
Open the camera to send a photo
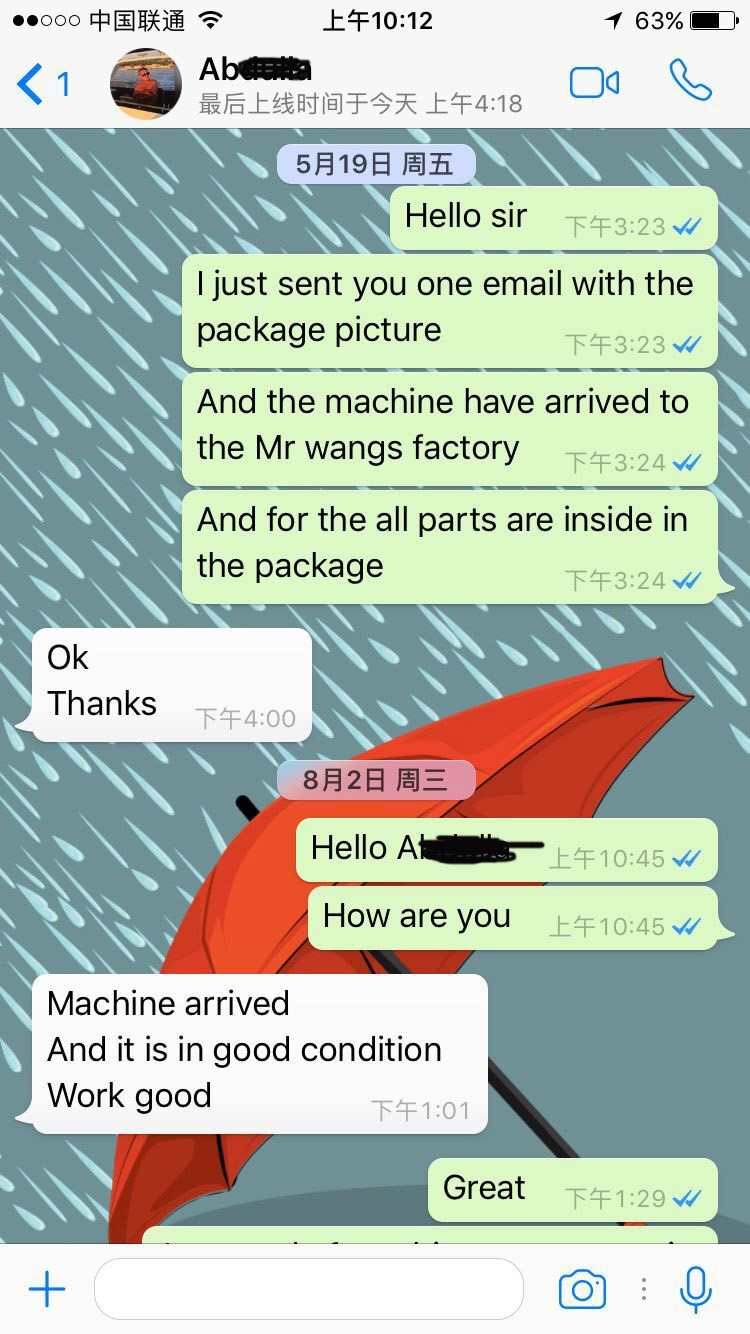(x=582, y=1290)
